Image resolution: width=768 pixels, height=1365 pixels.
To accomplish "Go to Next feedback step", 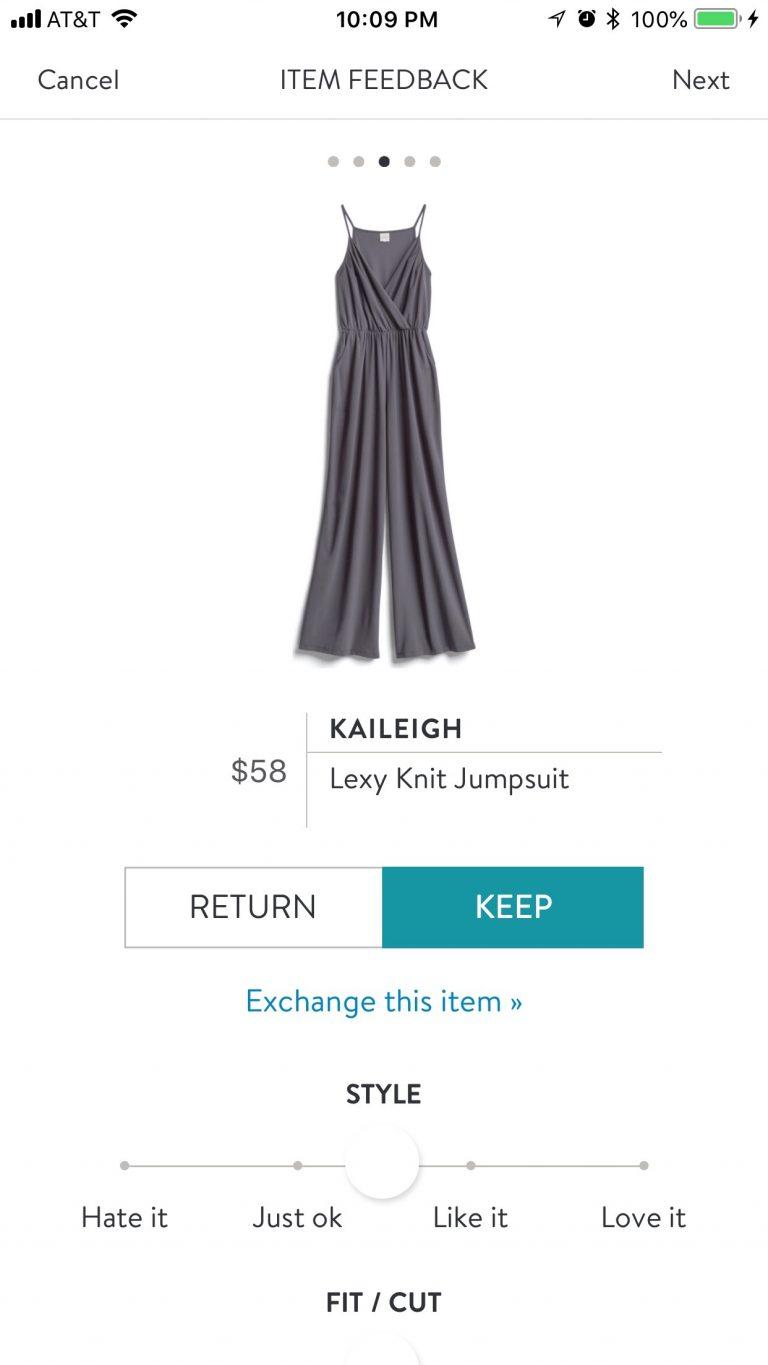I will (x=700, y=80).
